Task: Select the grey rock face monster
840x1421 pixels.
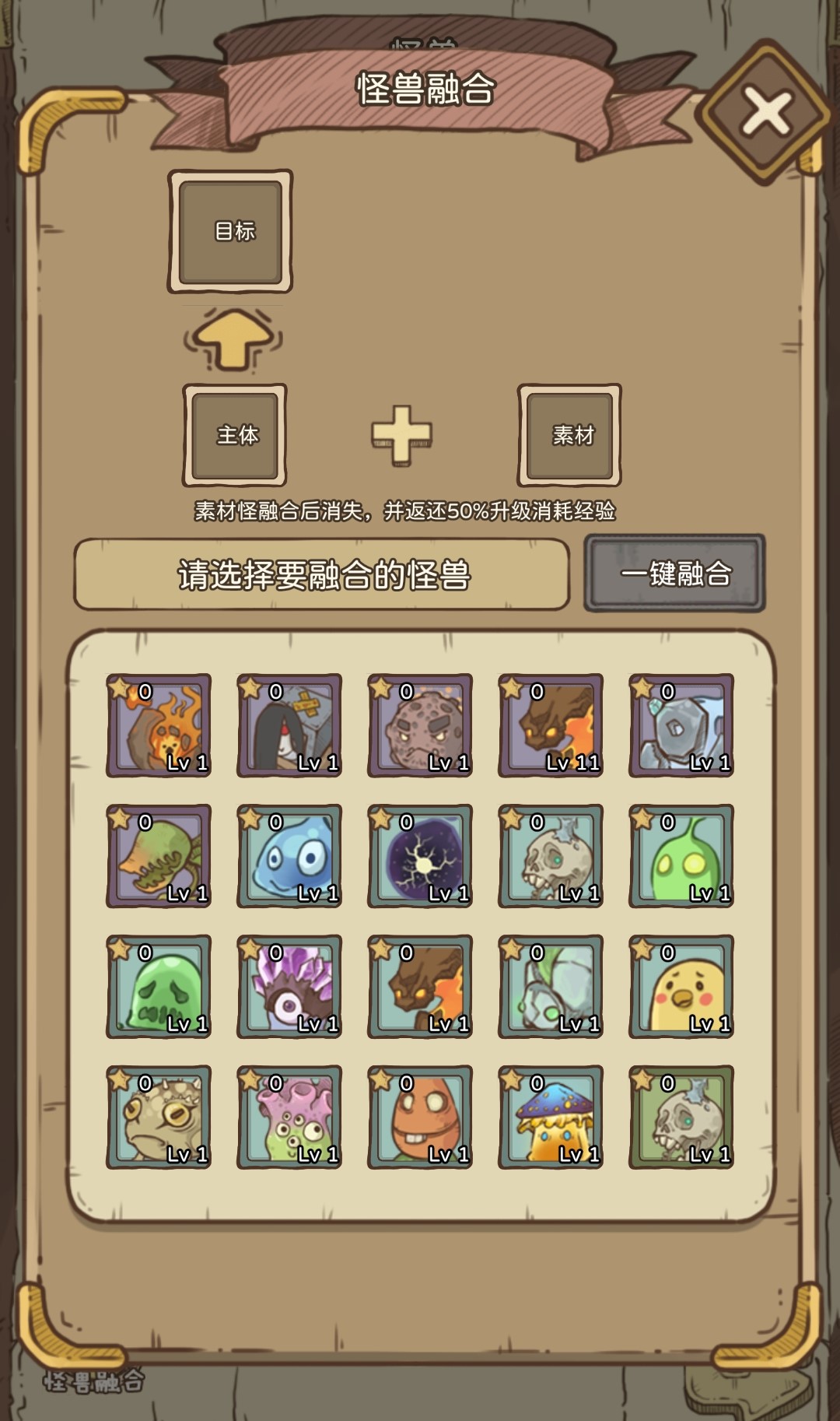Action: point(420,725)
